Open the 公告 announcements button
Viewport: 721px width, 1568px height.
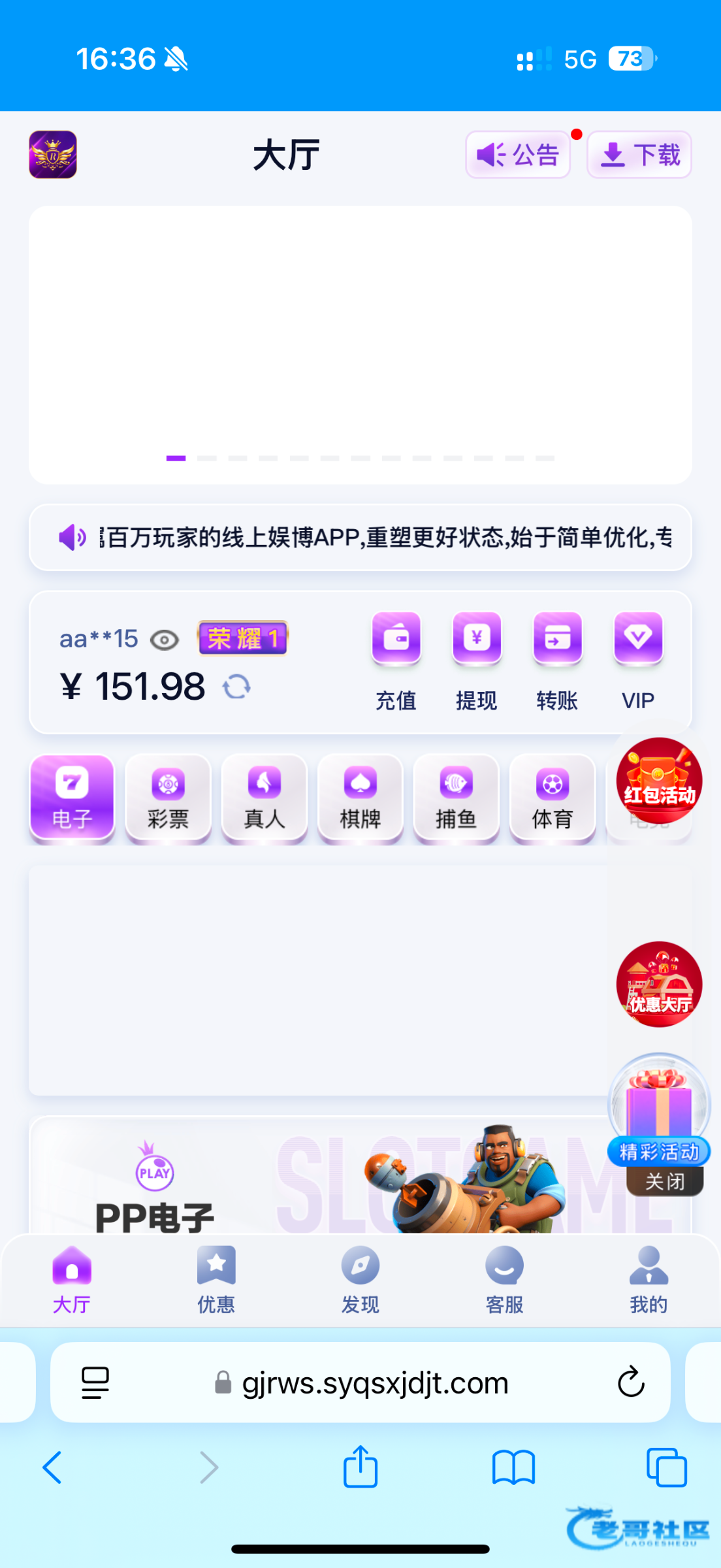[517, 155]
